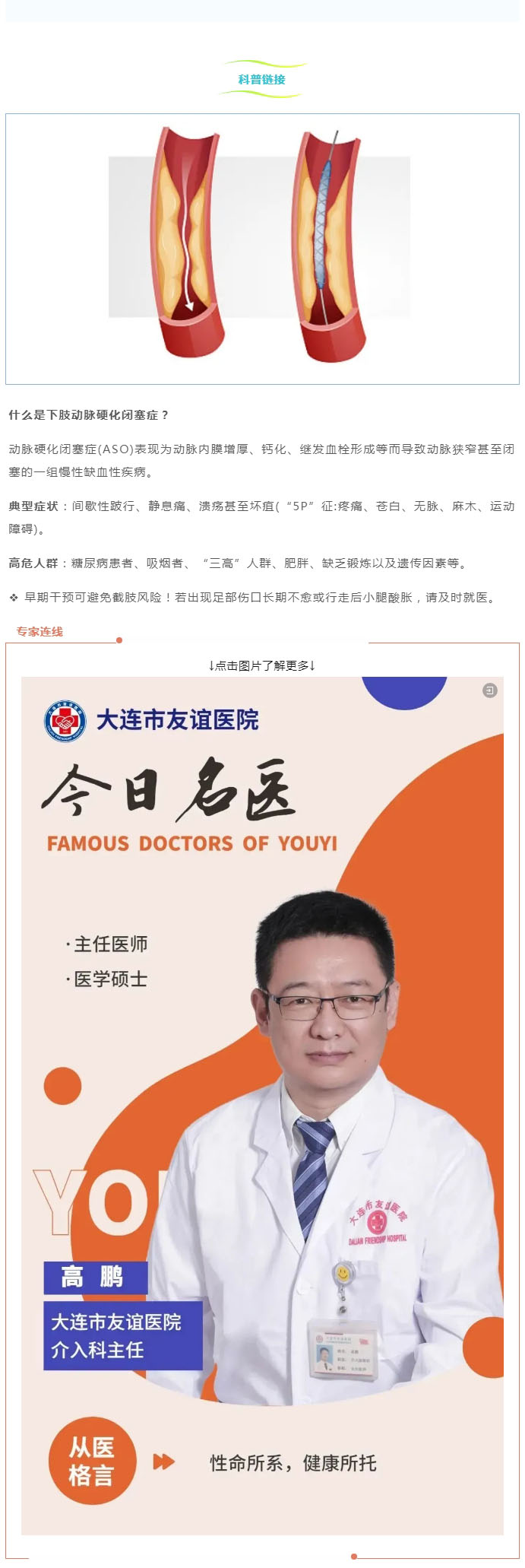
Task: View the artery stent illustration image
Action: (261, 248)
